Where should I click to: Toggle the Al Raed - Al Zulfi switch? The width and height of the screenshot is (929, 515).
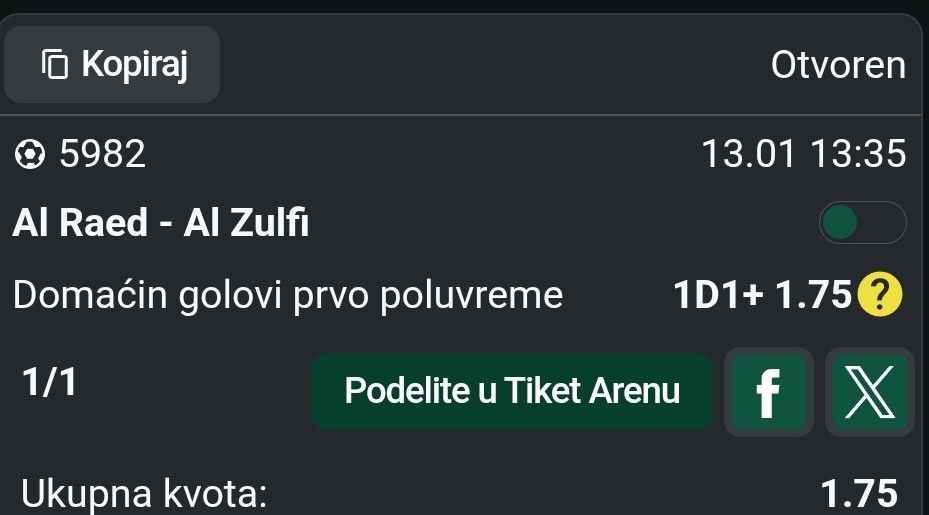point(862,223)
